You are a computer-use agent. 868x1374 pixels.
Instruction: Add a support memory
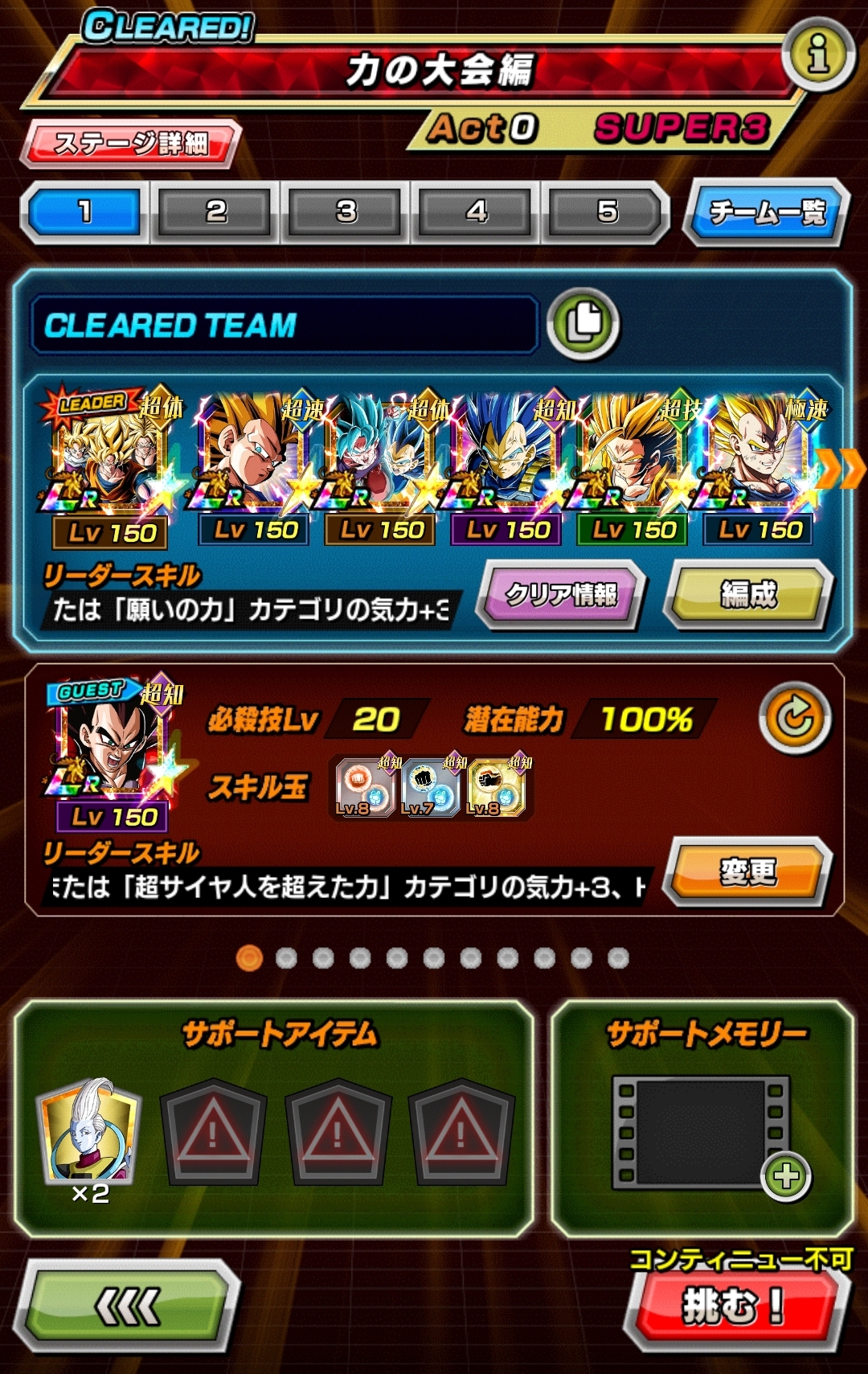point(784,1176)
